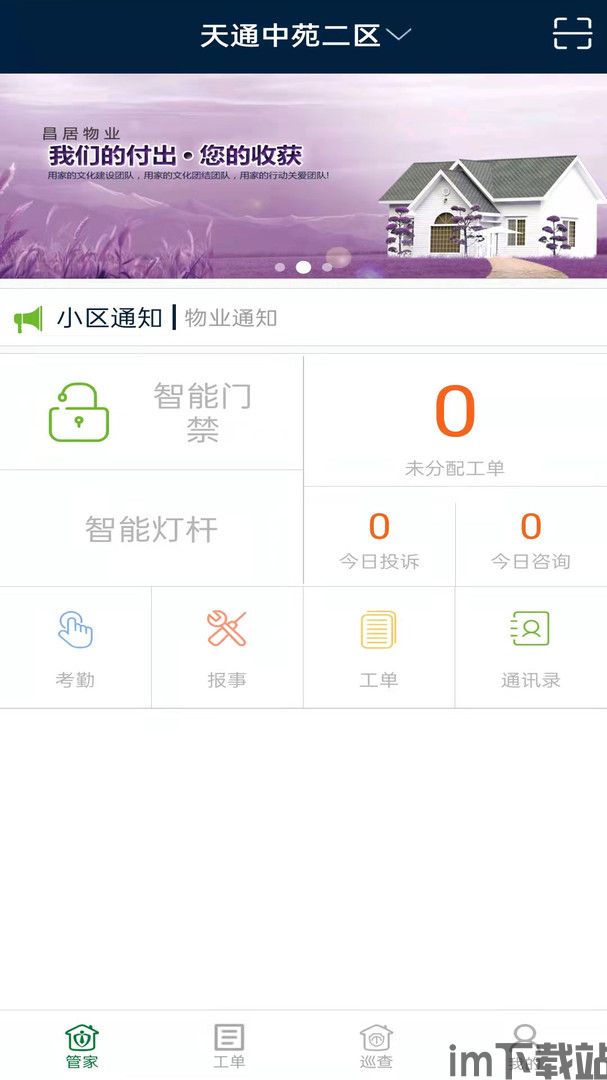Open 考勤 attendance
This screenshot has height=1080, width=607.
coord(75,649)
